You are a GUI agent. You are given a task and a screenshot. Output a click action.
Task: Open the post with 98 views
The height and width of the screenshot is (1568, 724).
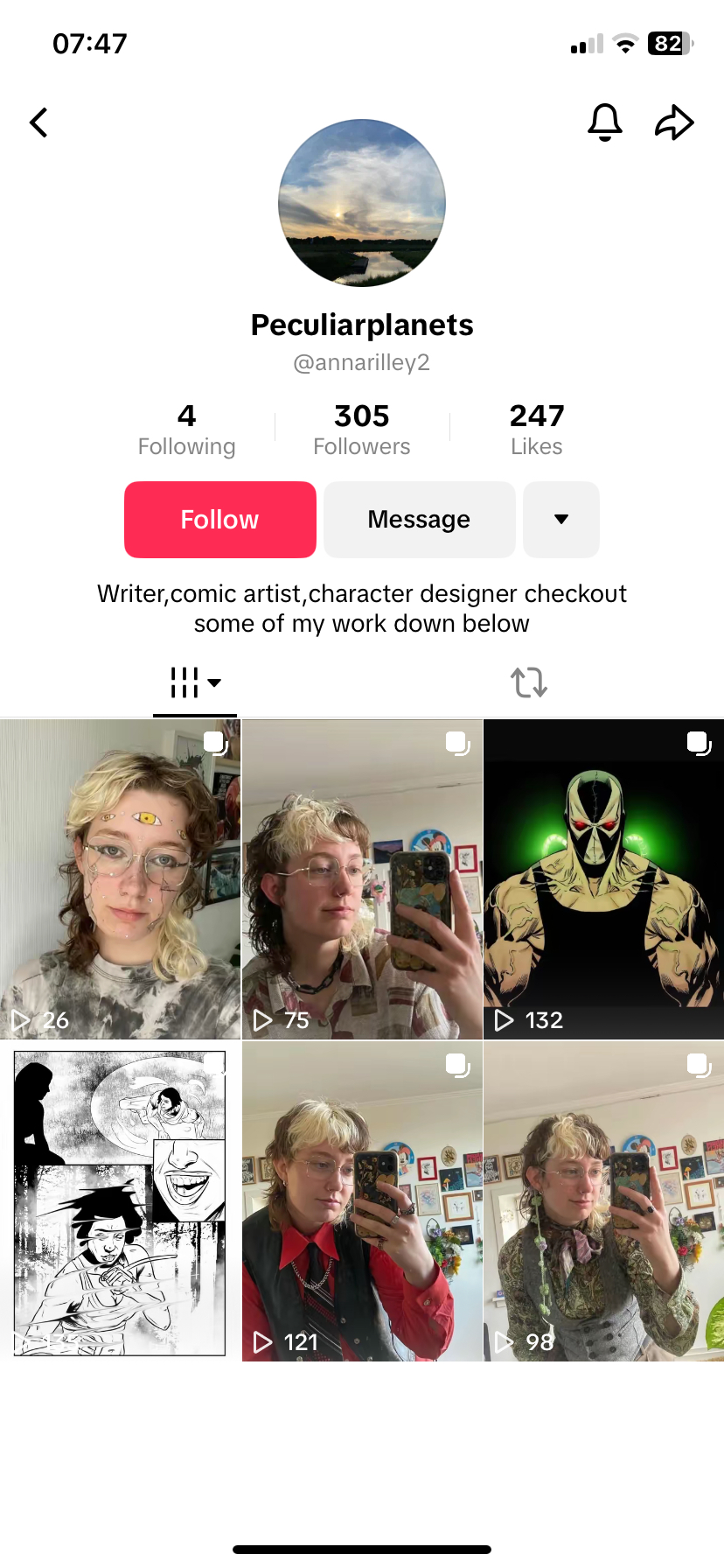pos(603,1200)
